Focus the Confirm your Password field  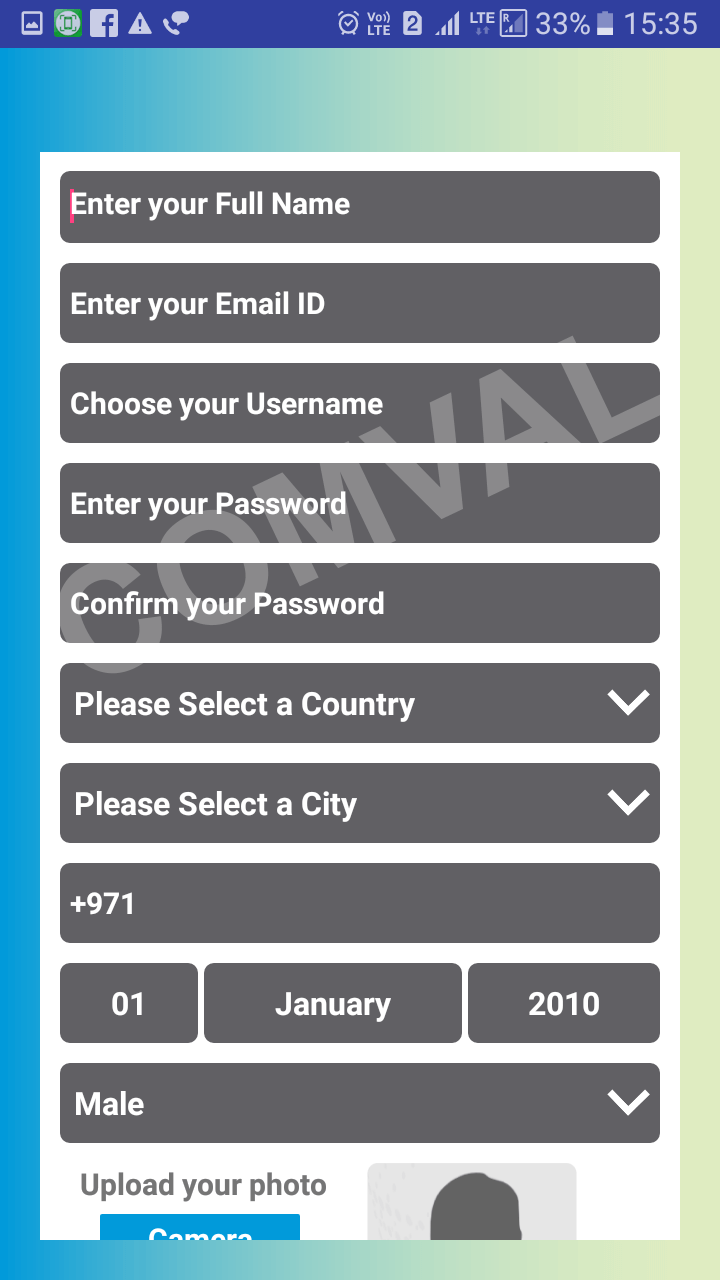(360, 603)
